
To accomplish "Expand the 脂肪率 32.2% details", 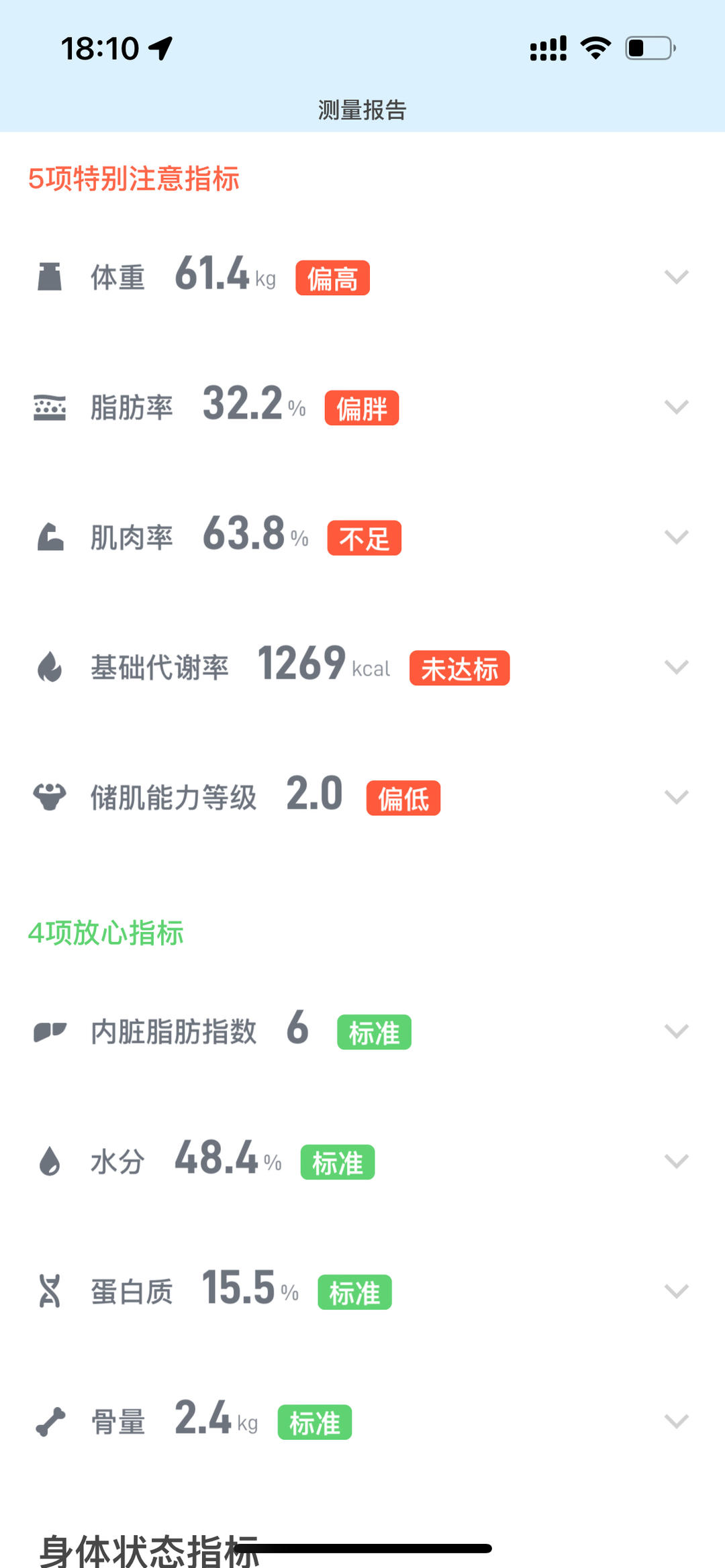I will pyautogui.click(x=676, y=407).
